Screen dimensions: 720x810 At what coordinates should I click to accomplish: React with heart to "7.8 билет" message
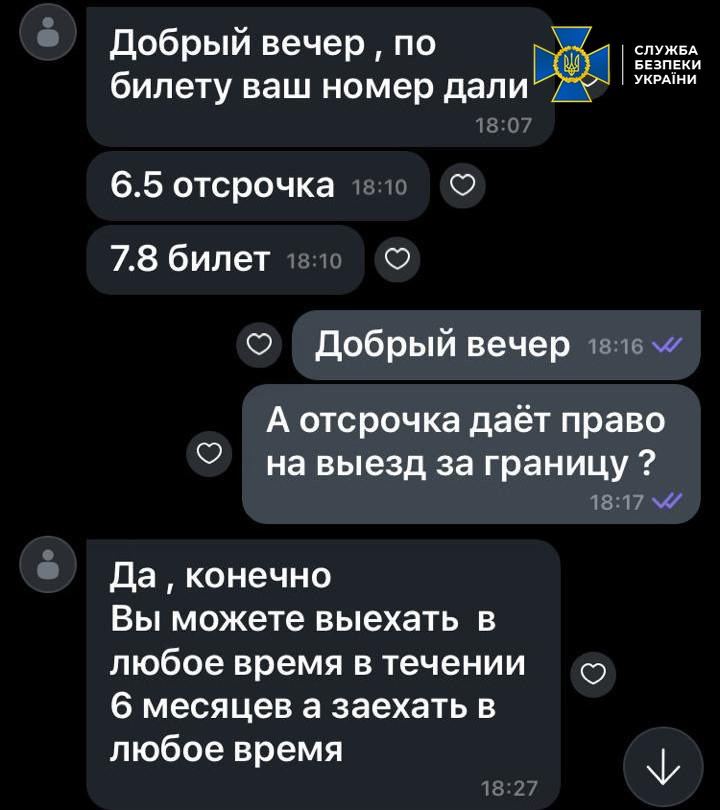click(397, 260)
